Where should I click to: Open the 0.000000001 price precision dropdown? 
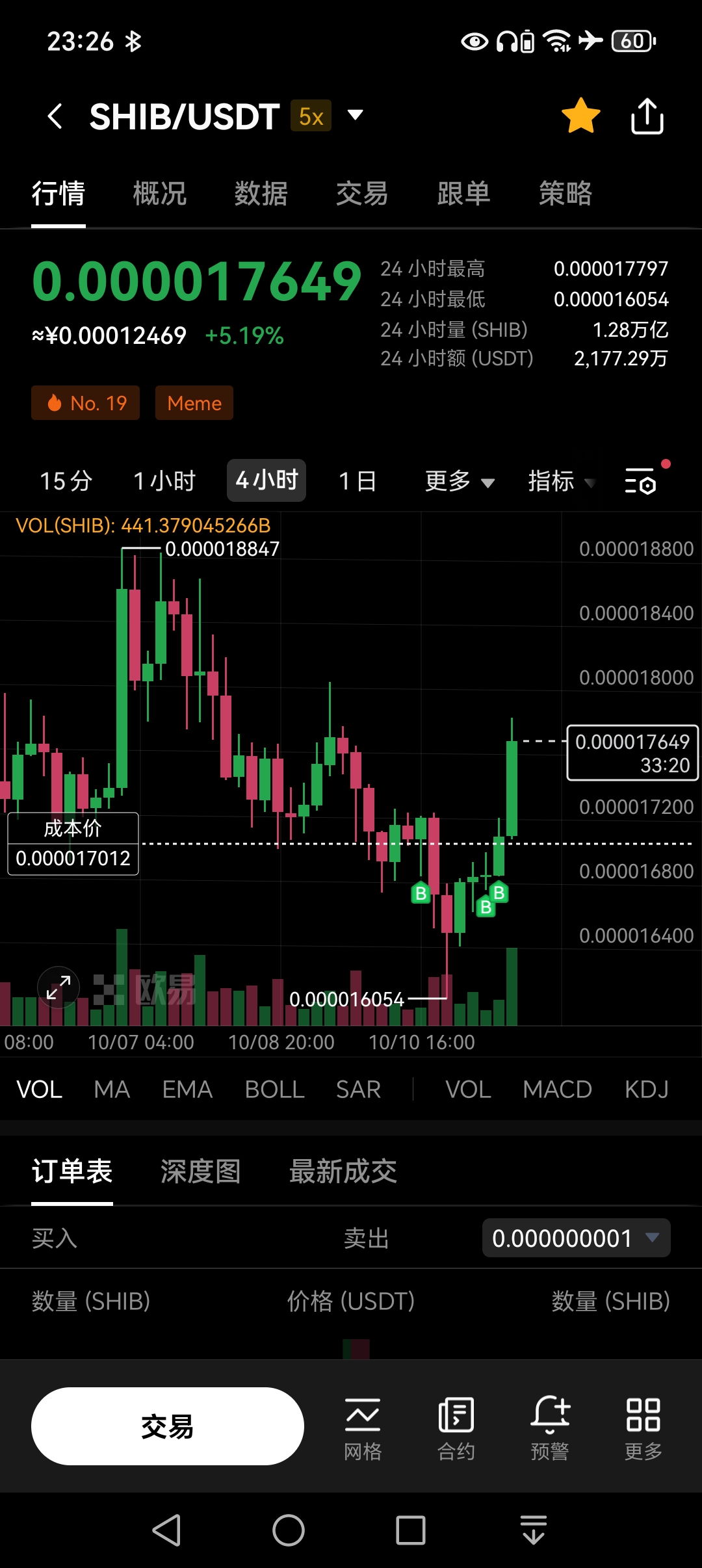[x=575, y=1238]
